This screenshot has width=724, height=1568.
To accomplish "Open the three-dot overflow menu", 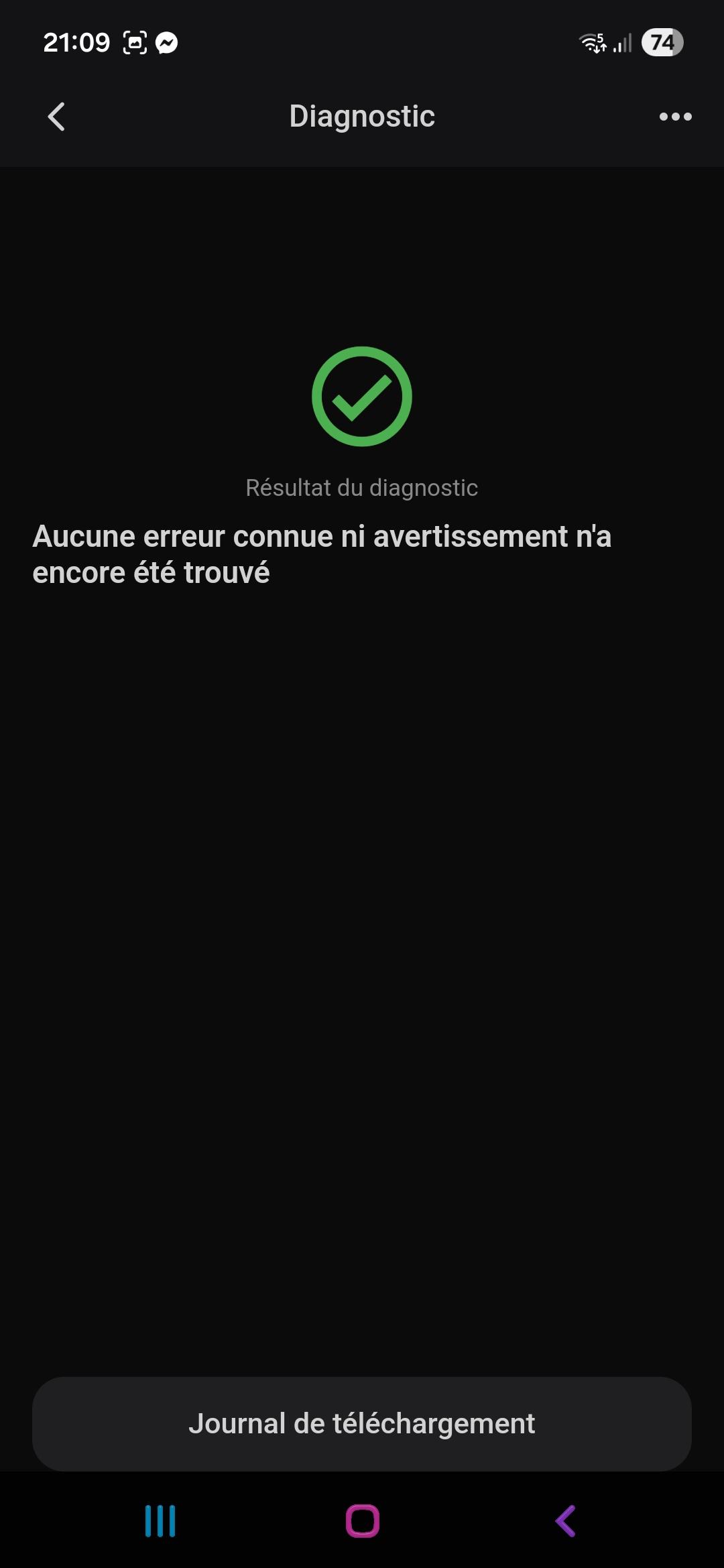I will (675, 117).
